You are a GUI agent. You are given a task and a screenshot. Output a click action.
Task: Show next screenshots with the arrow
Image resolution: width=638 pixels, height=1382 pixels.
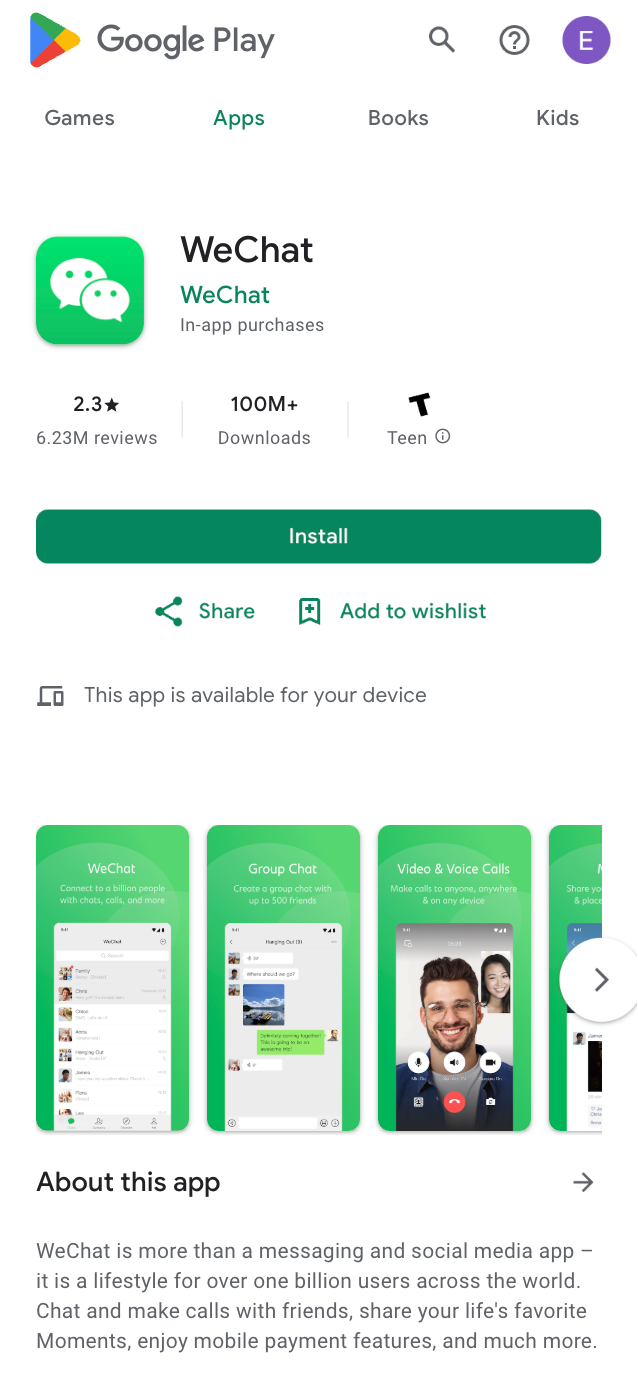(x=600, y=980)
